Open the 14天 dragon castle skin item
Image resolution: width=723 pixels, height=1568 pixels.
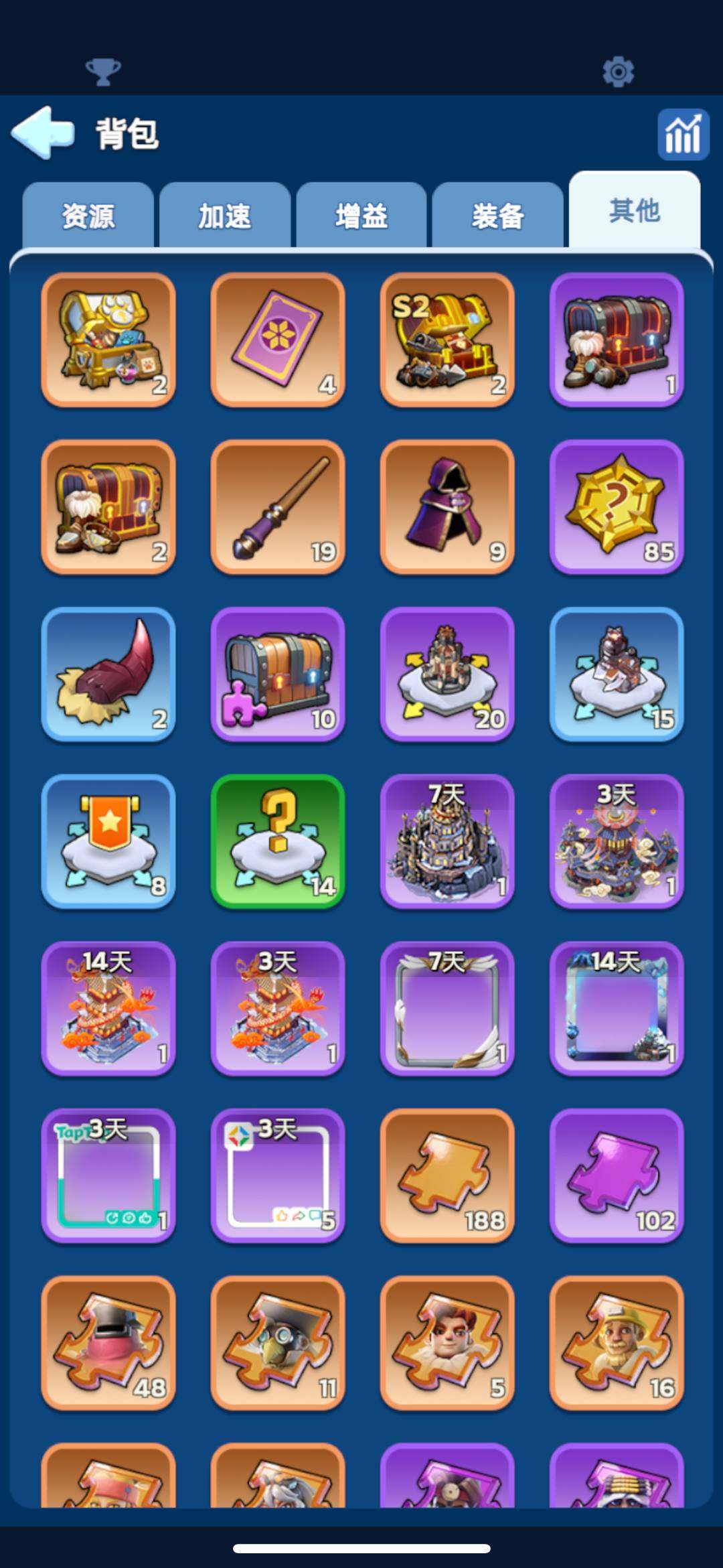pyautogui.click(x=108, y=1008)
